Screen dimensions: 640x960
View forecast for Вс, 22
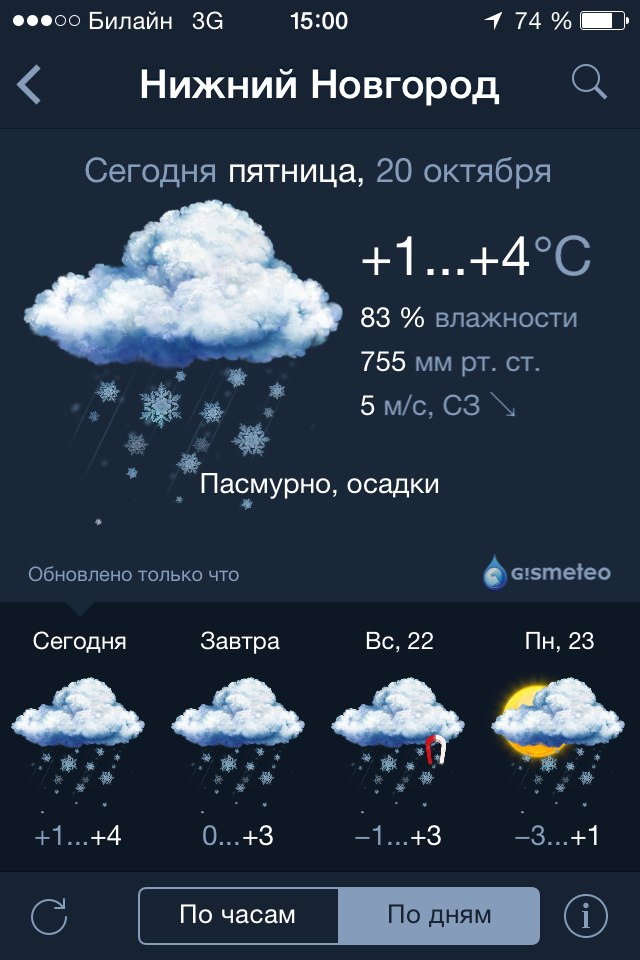[400, 740]
